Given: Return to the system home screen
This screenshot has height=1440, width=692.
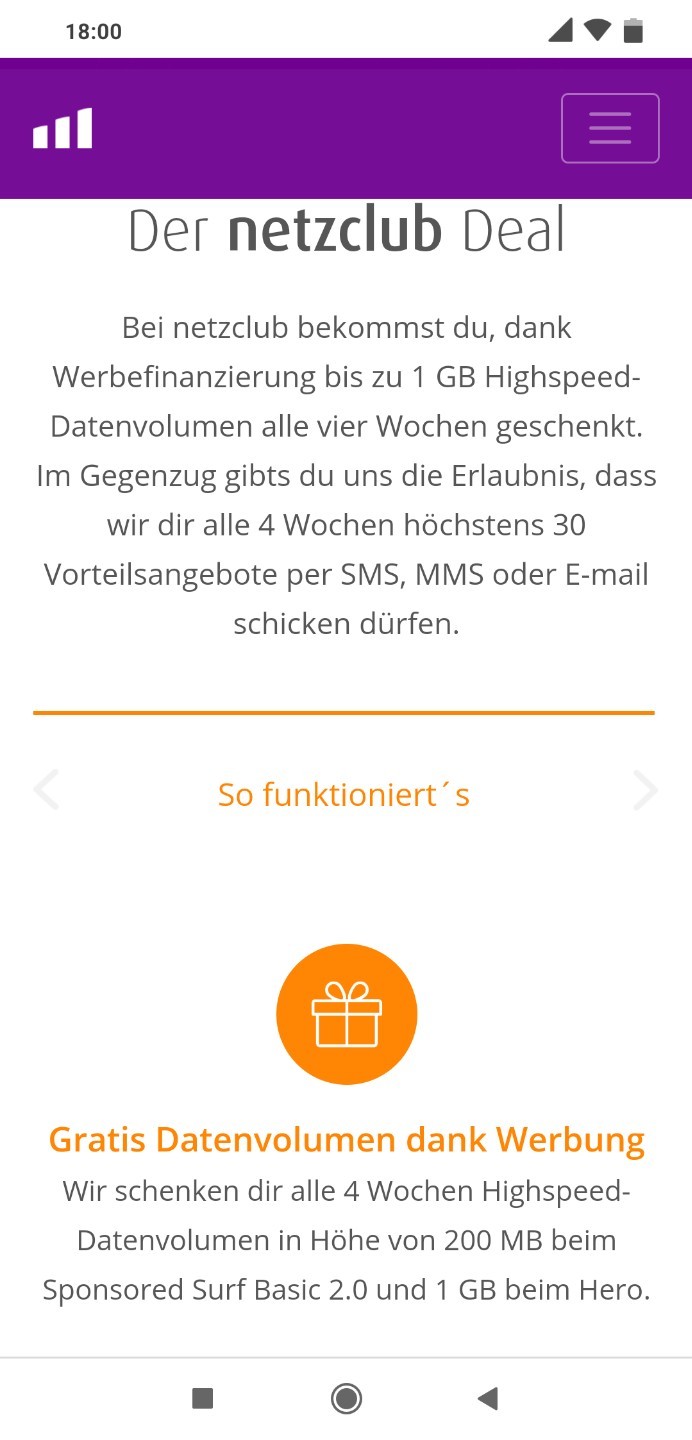Looking at the screenshot, I should click(346, 1398).
